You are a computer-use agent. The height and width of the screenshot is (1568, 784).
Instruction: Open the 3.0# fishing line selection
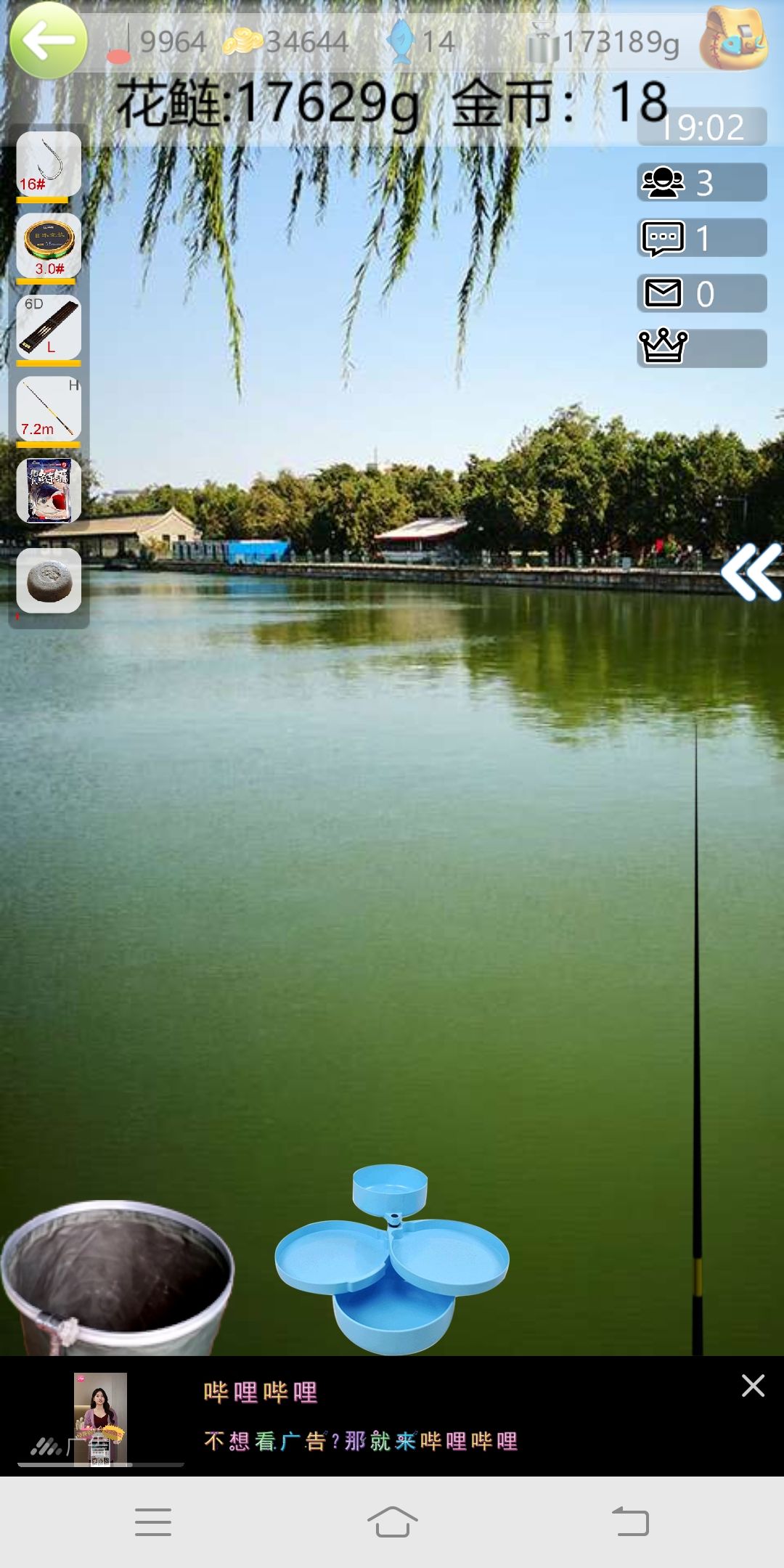point(49,245)
